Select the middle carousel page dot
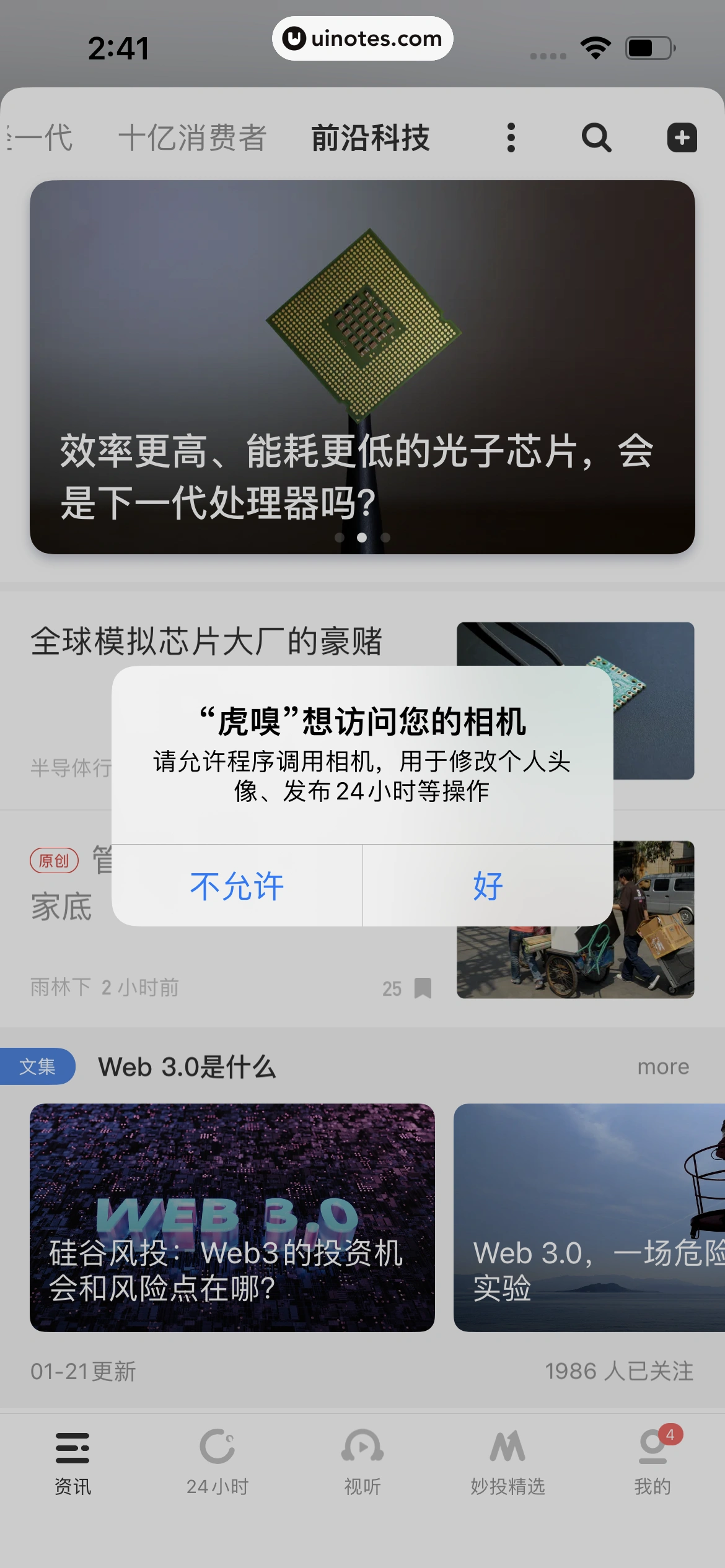 pos(362,538)
